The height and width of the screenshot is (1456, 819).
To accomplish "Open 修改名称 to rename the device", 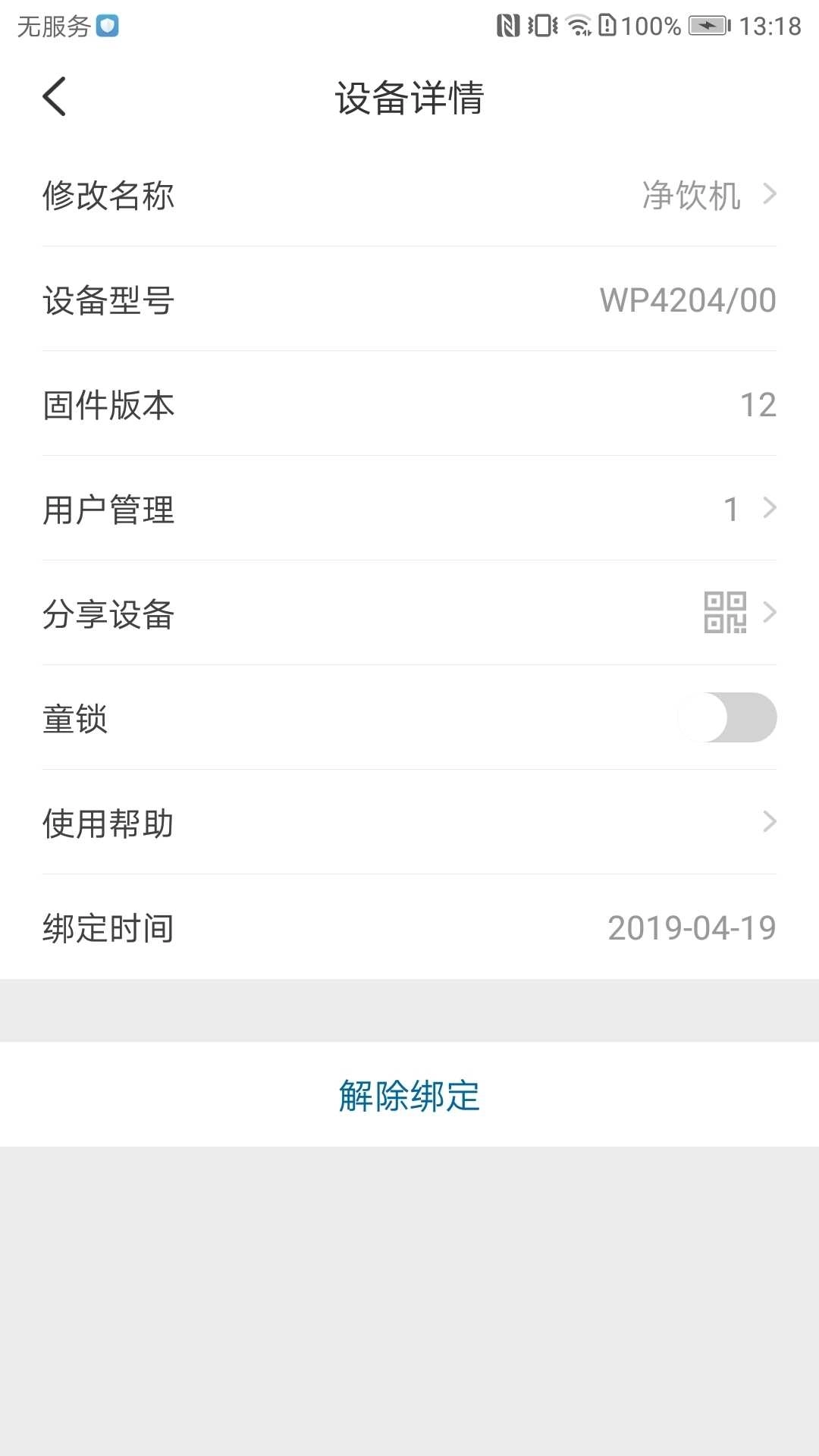I will click(x=409, y=195).
